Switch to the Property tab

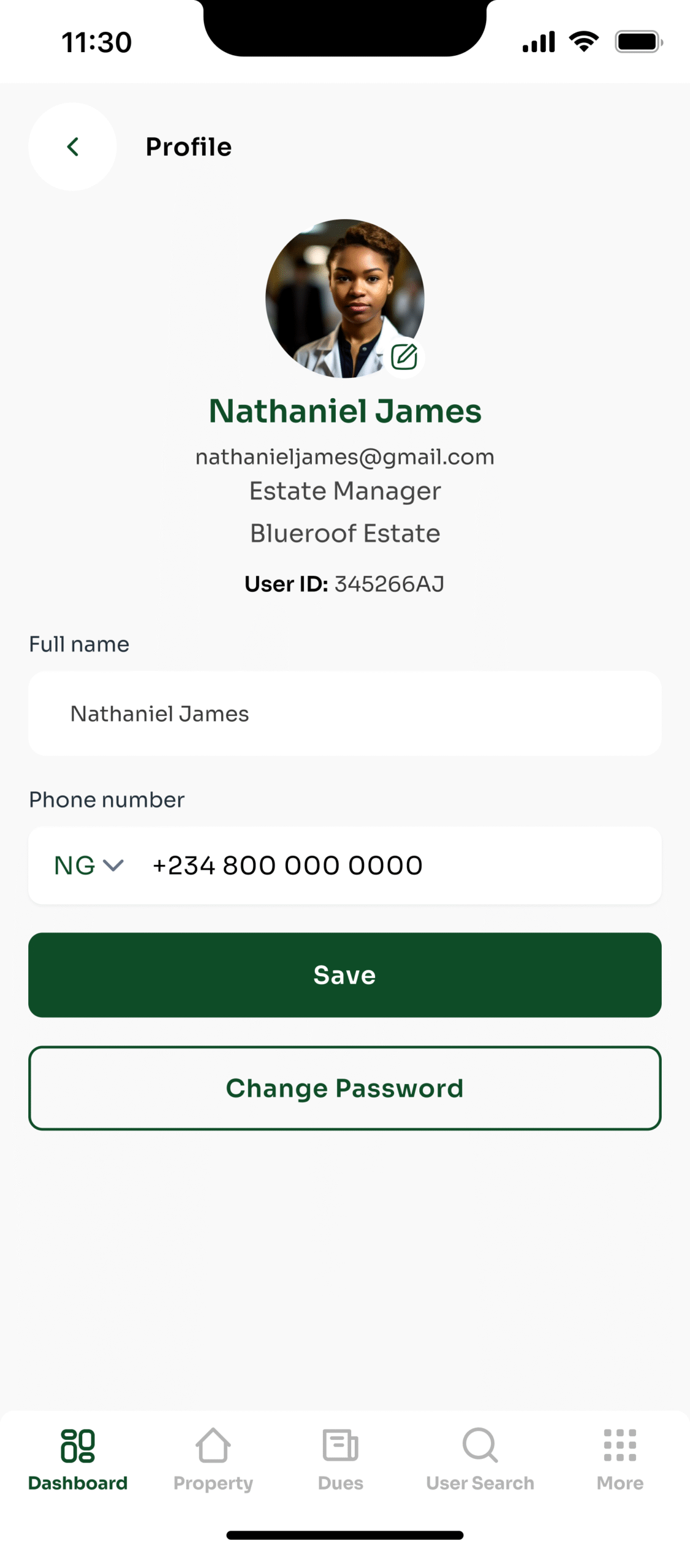click(213, 1460)
